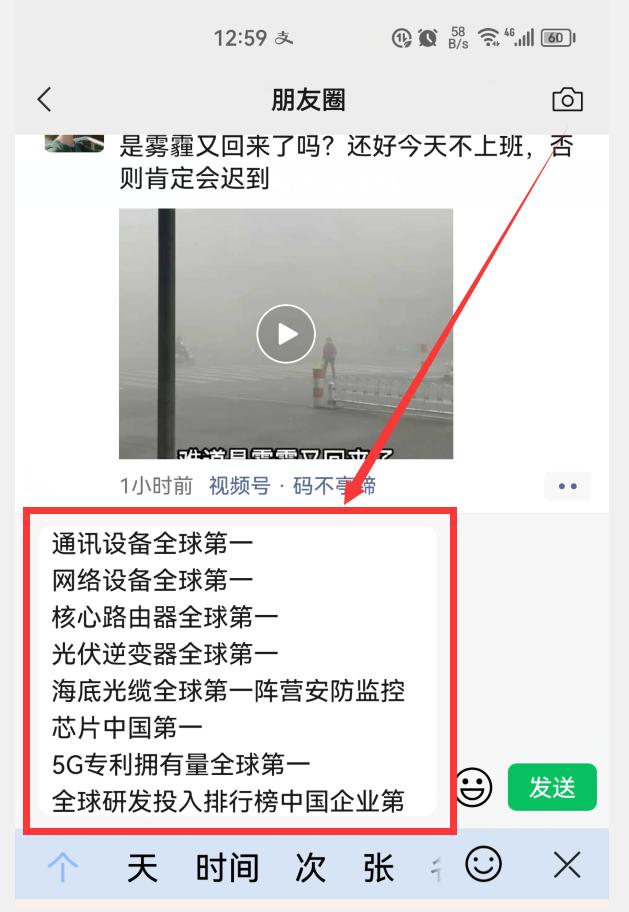Open the keyboard's emoji panel

pyautogui.click(x=484, y=864)
